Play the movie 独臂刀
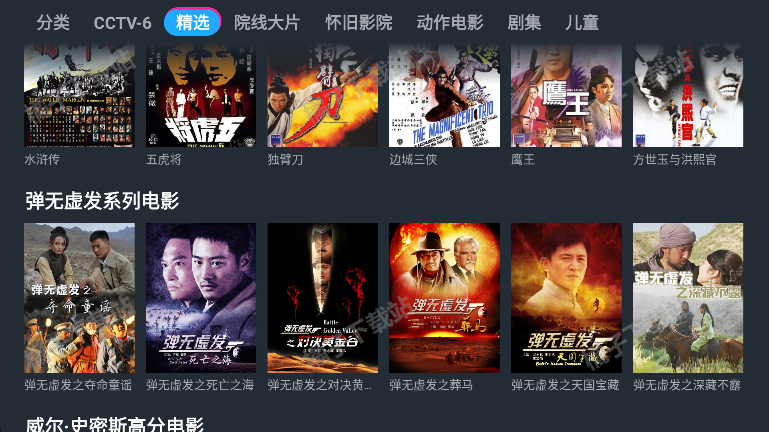Screen dimensions: 769x432 click(323, 98)
